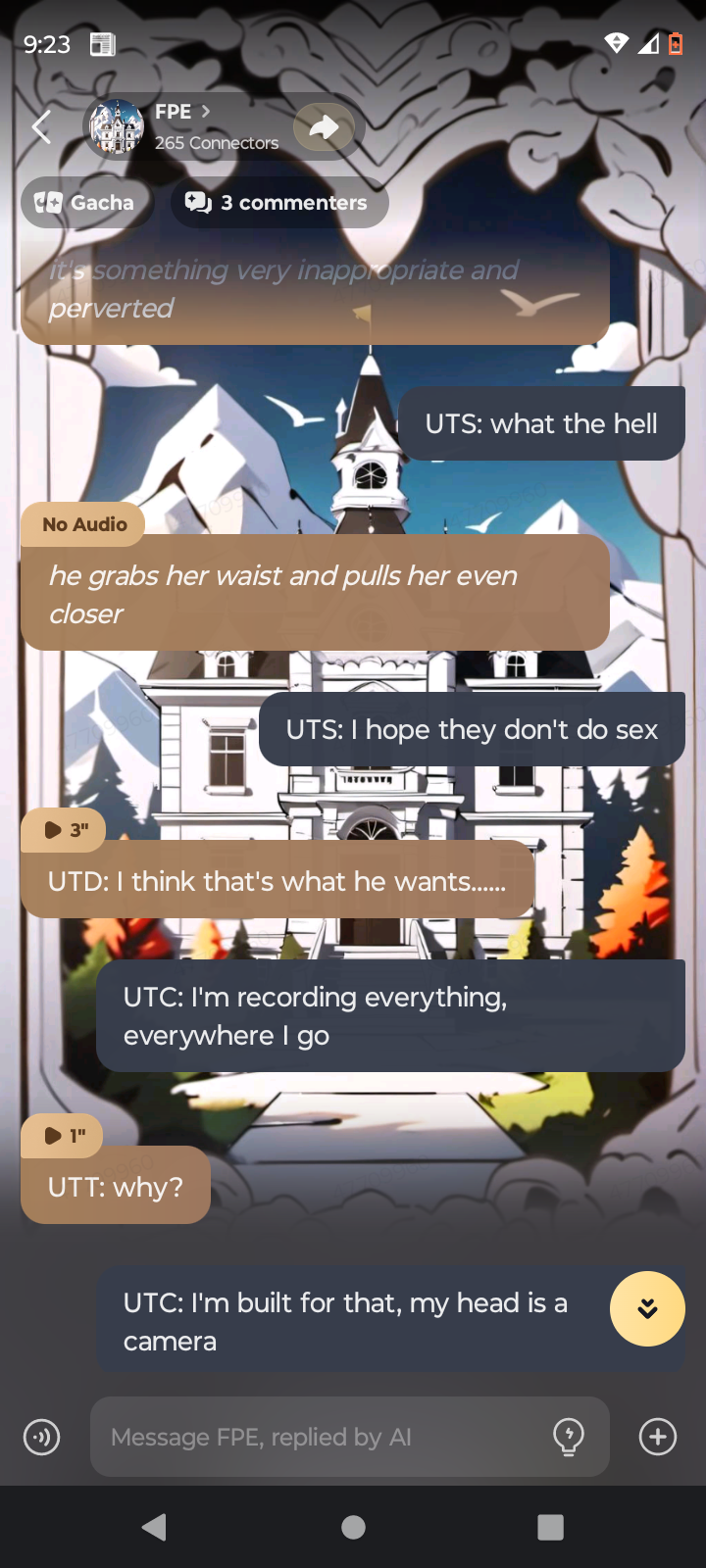Share the FPE chat
This screenshot has height=1568, width=706.
pos(324,127)
